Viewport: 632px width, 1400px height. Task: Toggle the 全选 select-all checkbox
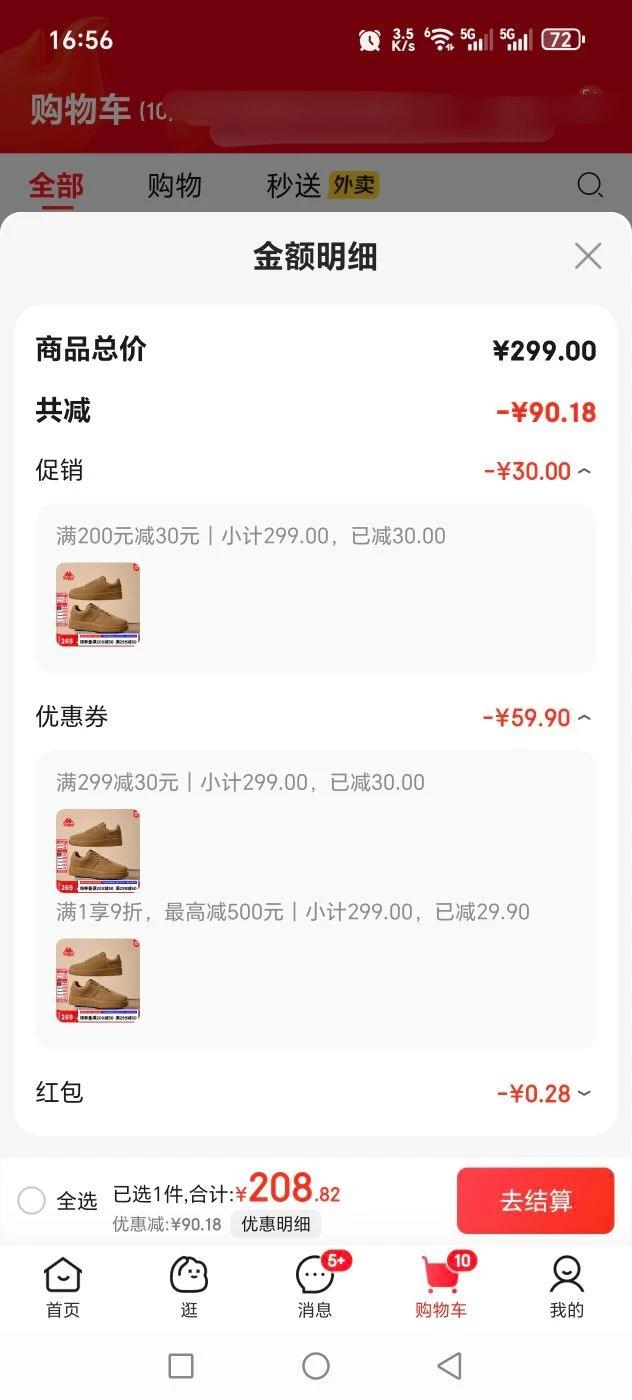tap(32, 1200)
